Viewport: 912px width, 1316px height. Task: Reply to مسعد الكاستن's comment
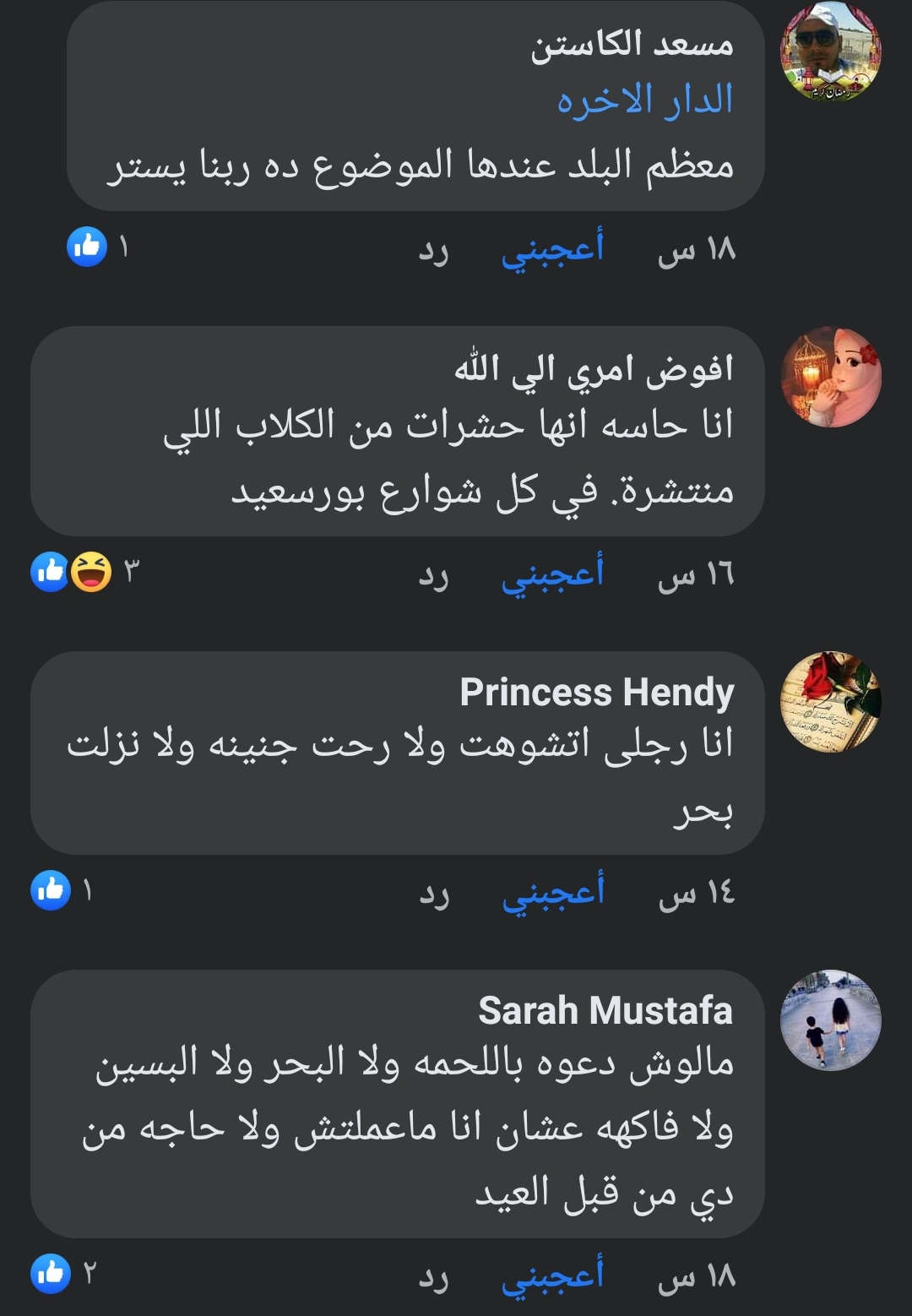click(433, 251)
